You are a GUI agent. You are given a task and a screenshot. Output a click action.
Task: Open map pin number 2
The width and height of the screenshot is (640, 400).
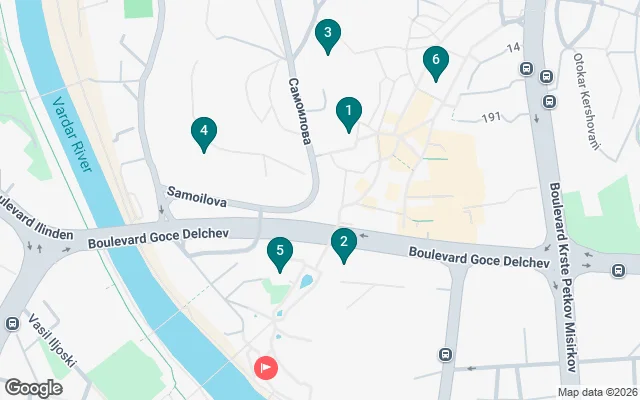click(343, 242)
